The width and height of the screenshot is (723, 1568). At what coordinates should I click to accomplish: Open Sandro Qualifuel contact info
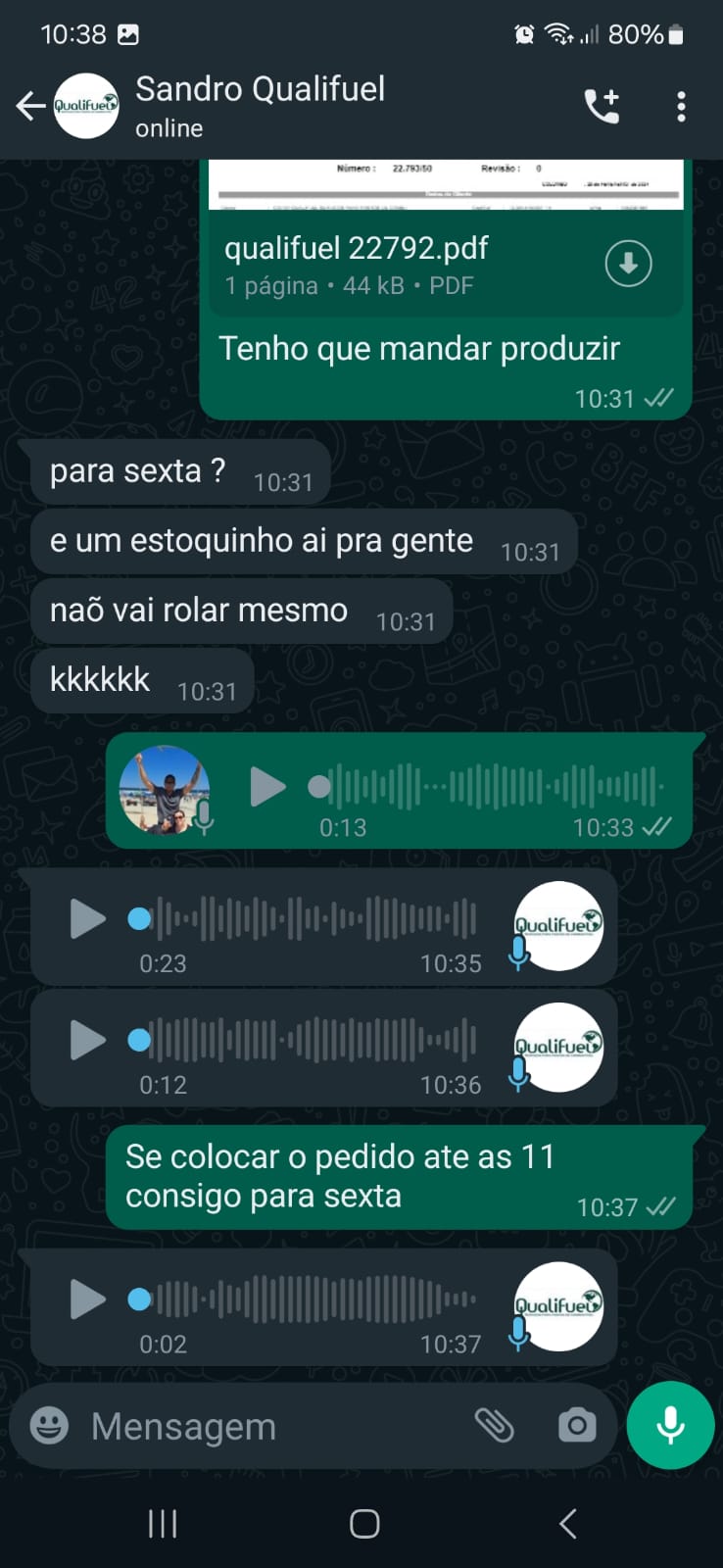coord(260,106)
